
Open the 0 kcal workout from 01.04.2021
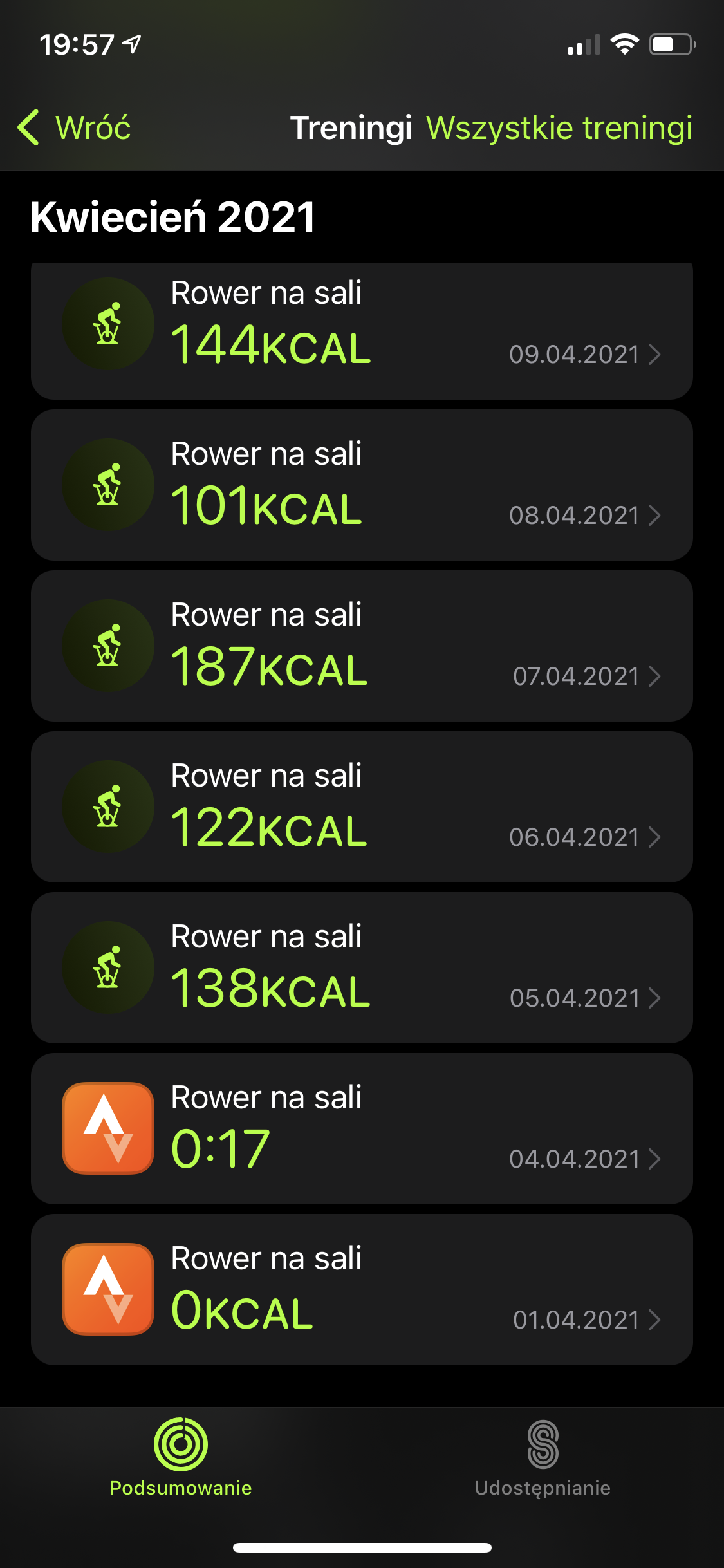coord(362,1289)
